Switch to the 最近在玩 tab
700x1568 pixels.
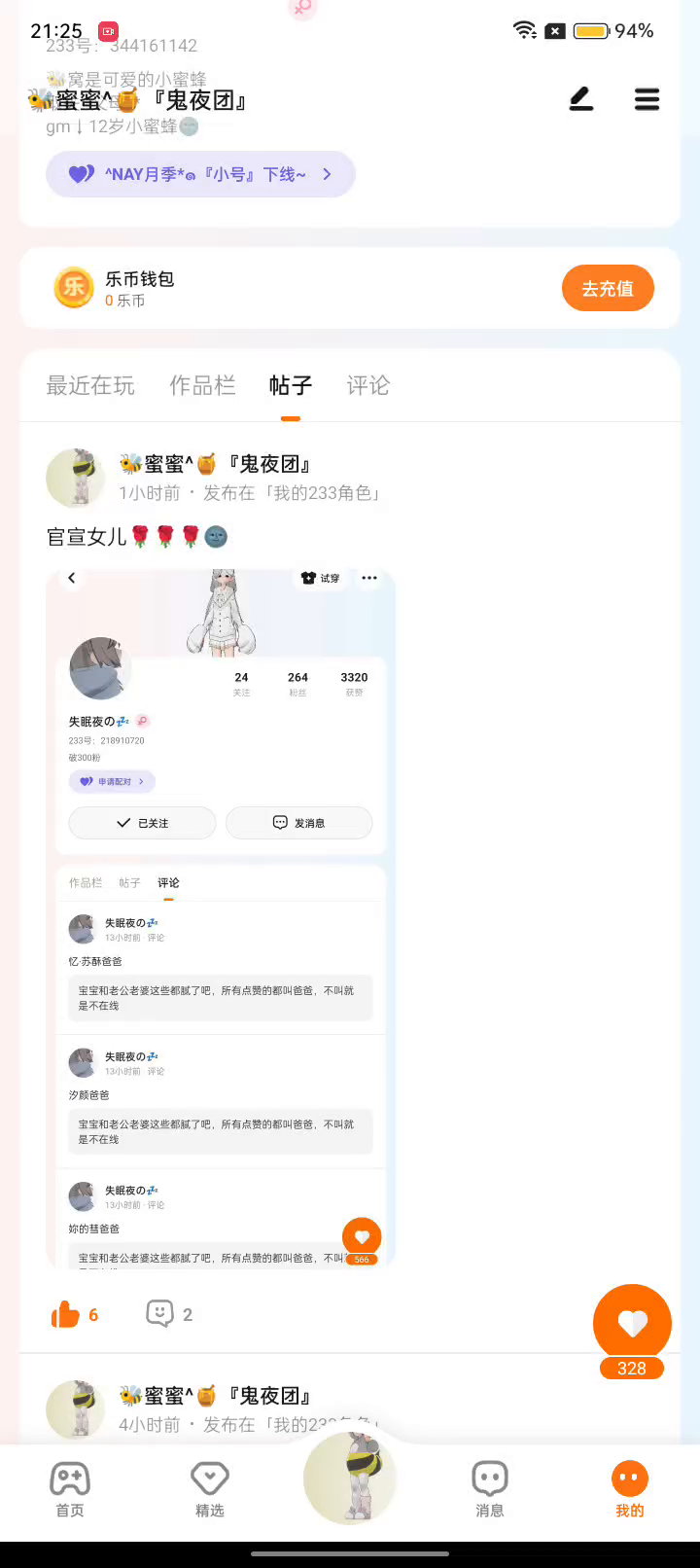pyautogui.click(x=90, y=385)
